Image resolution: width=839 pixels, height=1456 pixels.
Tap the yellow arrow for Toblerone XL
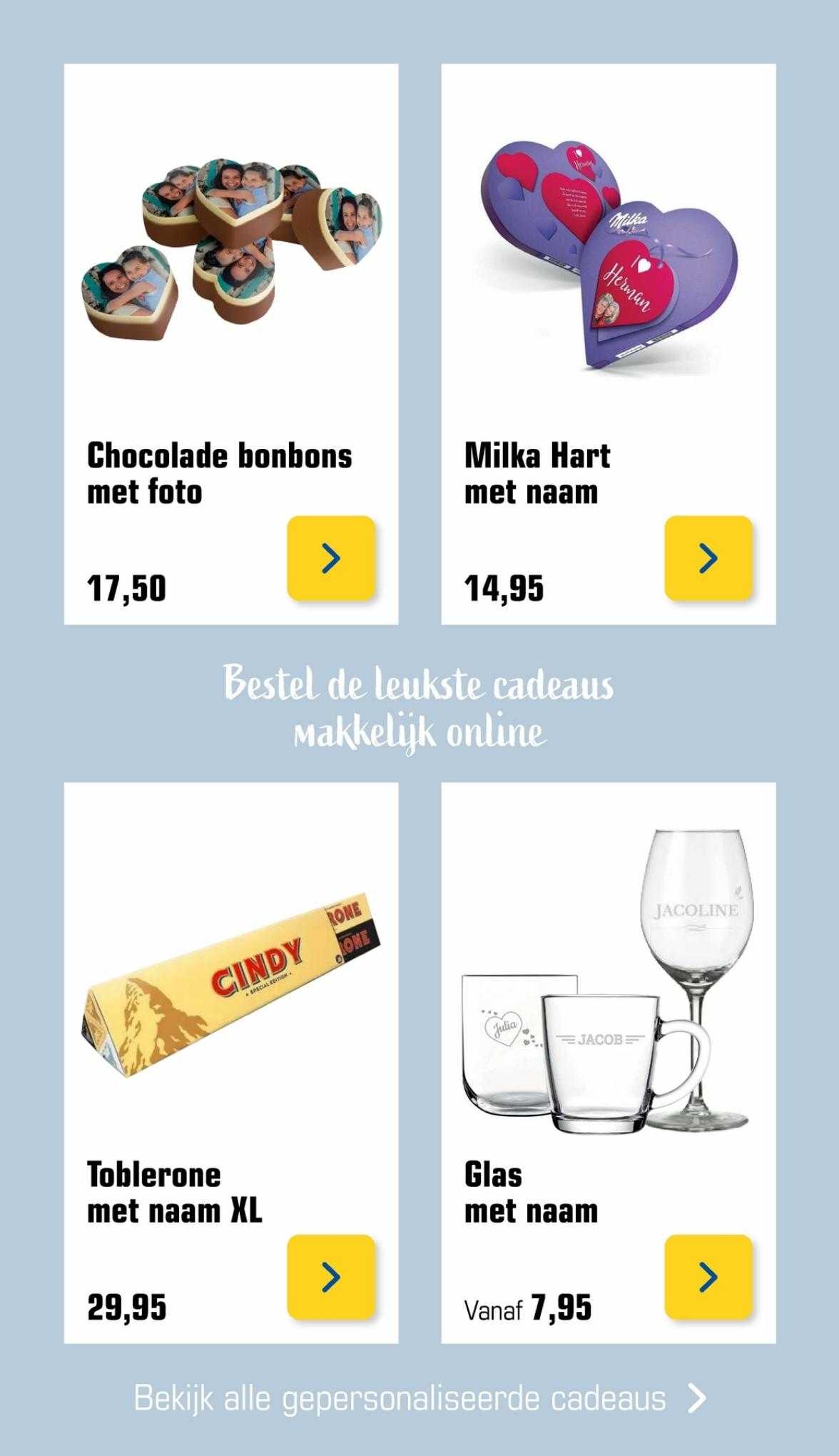tap(331, 1276)
